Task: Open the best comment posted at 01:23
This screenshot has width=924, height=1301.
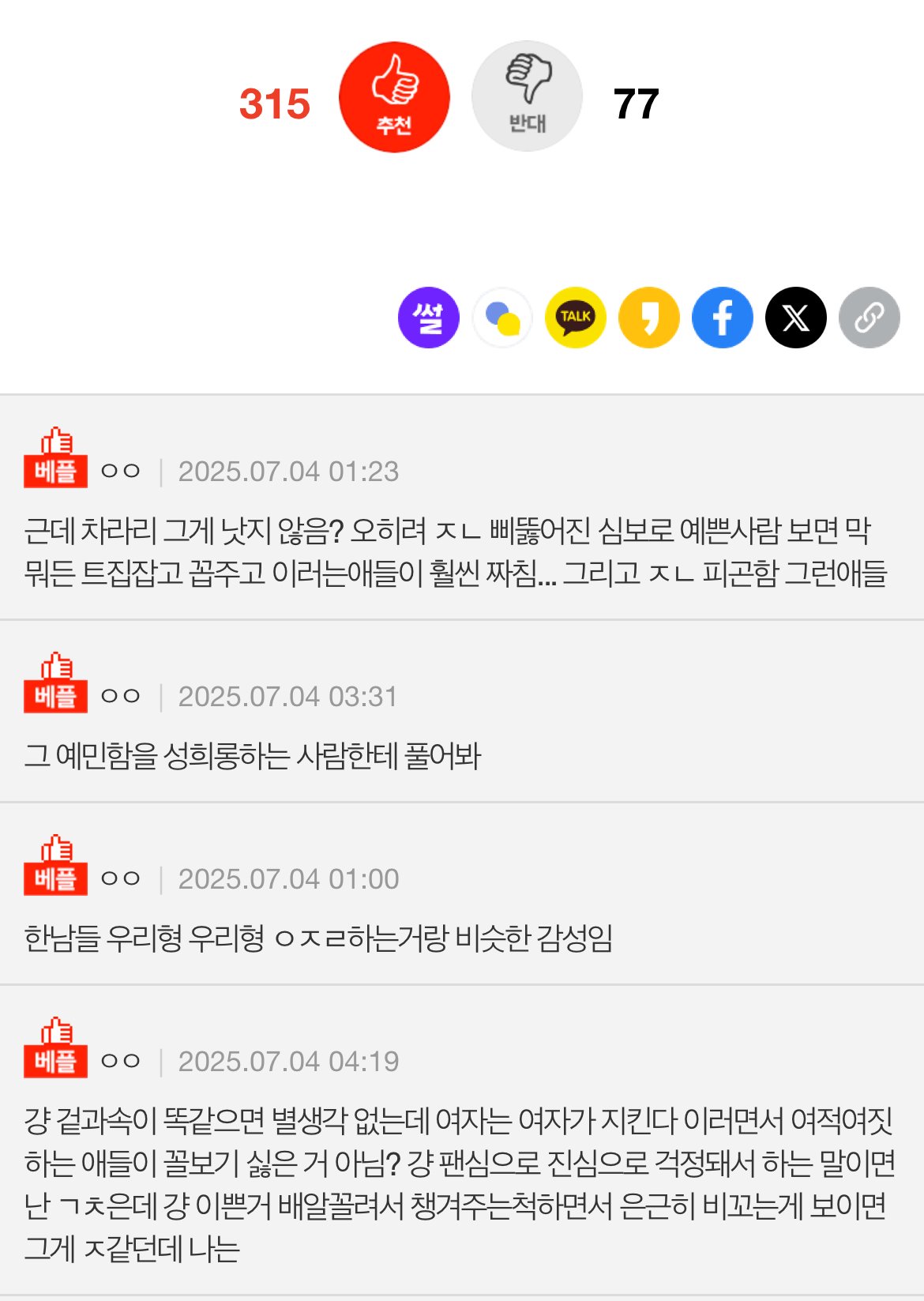Action: (x=454, y=551)
